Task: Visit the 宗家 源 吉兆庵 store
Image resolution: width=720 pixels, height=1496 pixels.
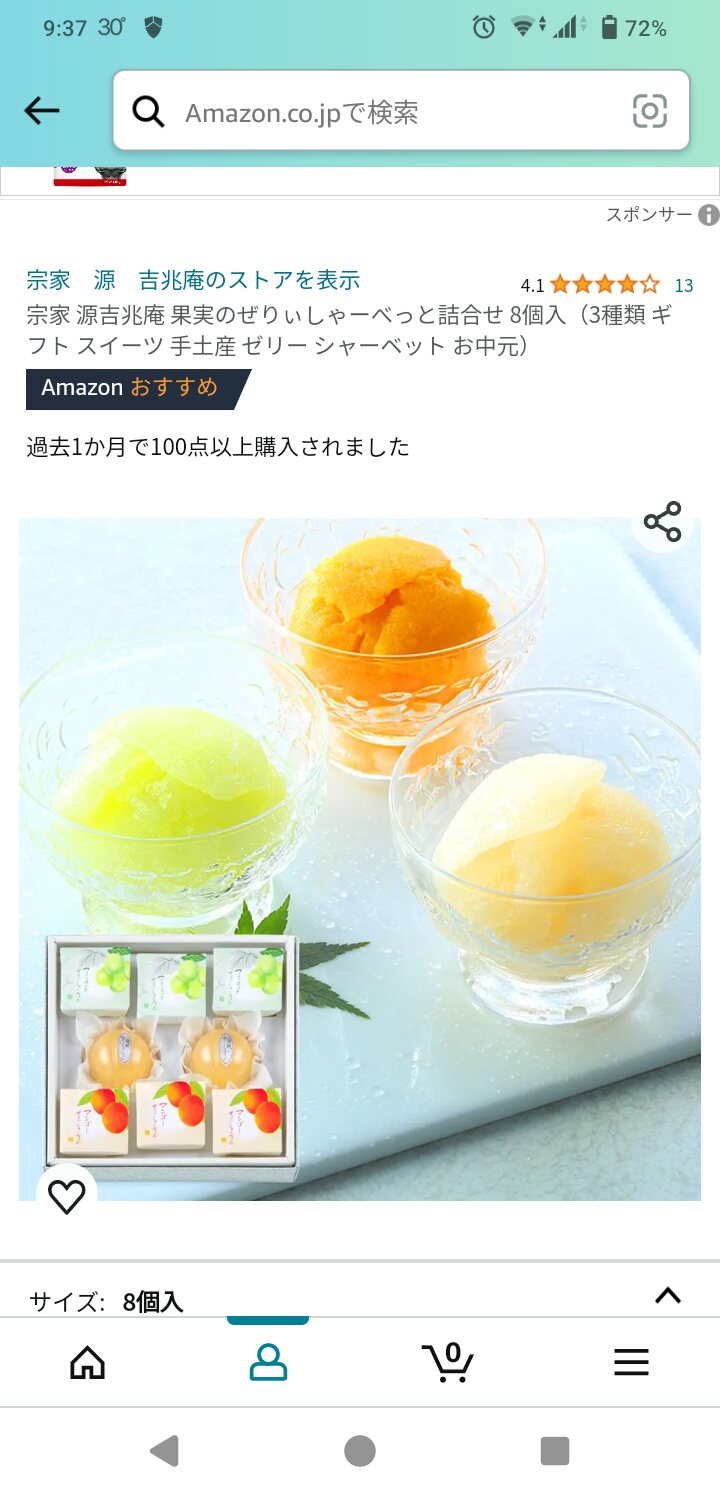Action: [193, 280]
